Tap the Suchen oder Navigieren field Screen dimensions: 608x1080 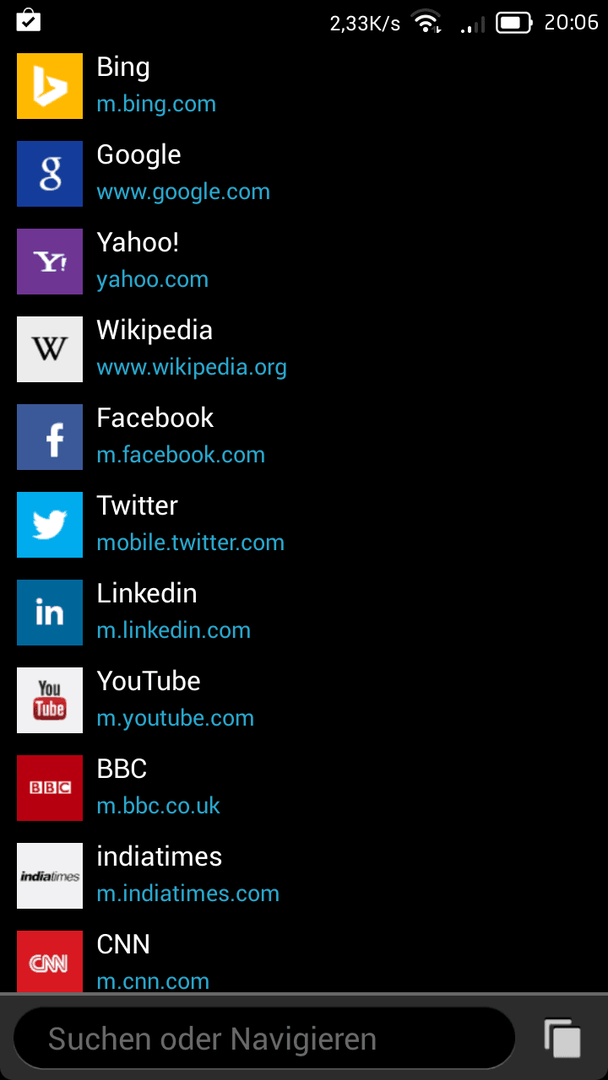click(262, 1038)
